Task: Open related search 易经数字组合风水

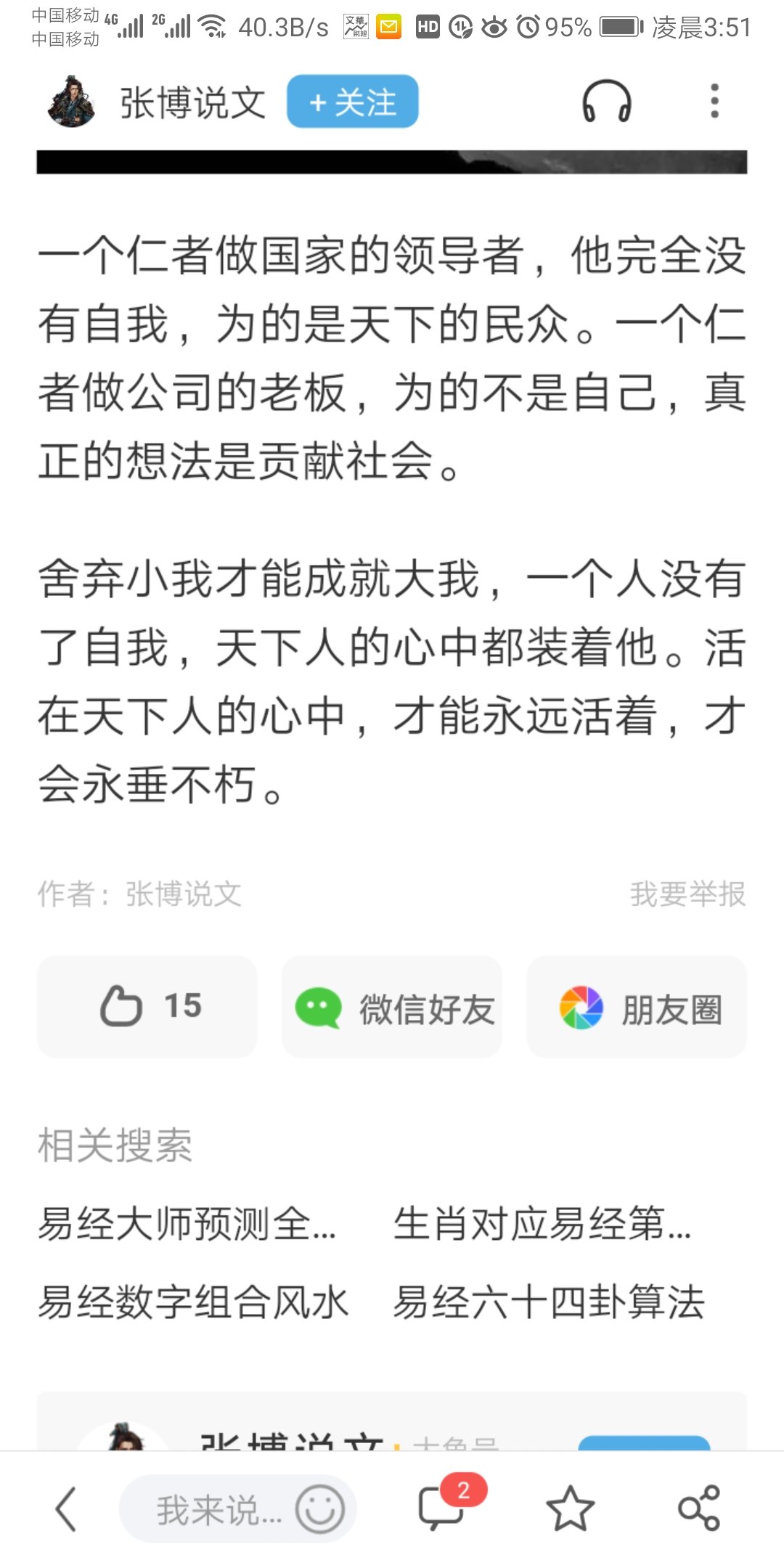Action: click(193, 1302)
